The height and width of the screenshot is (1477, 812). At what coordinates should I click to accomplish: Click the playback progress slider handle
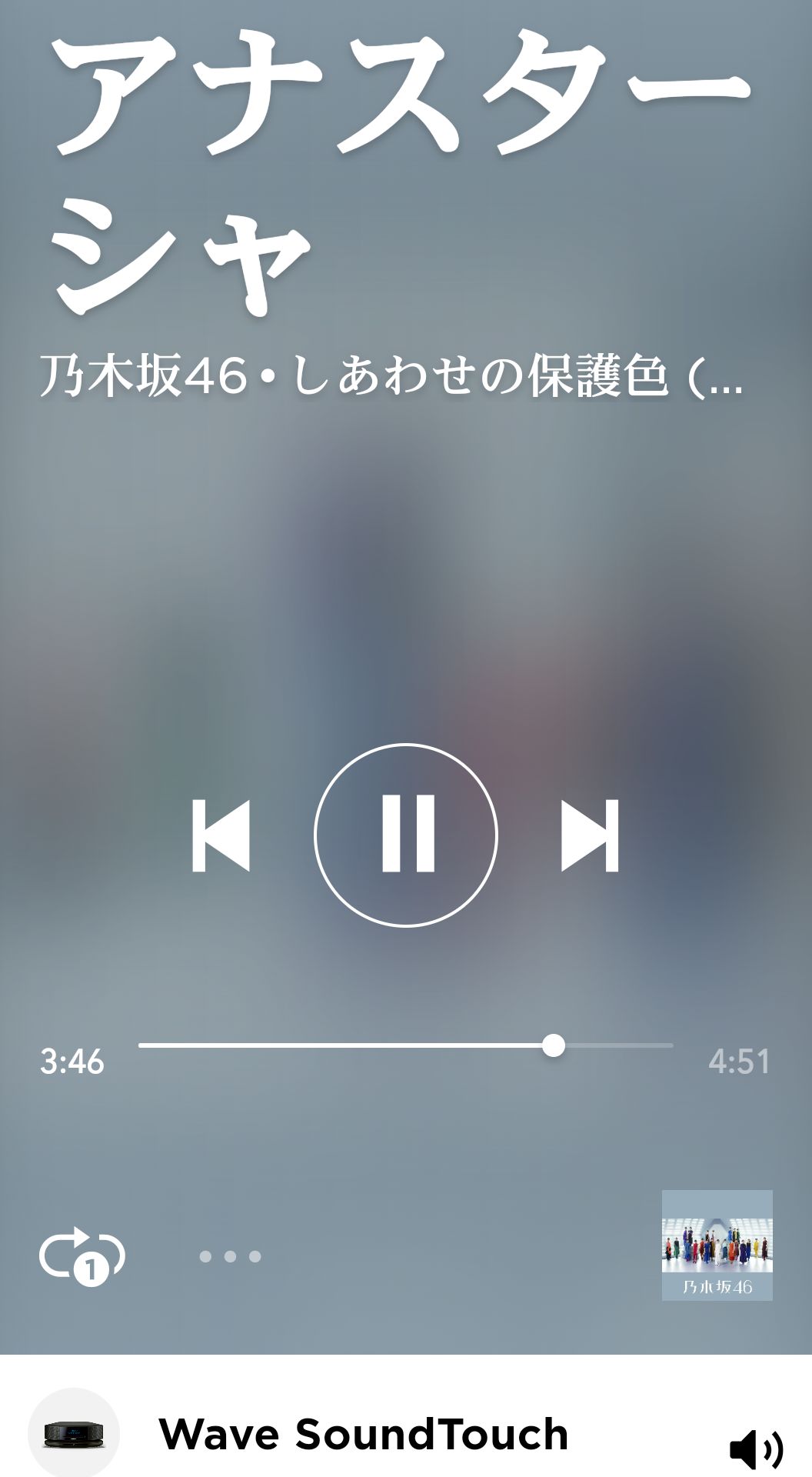point(553,1044)
